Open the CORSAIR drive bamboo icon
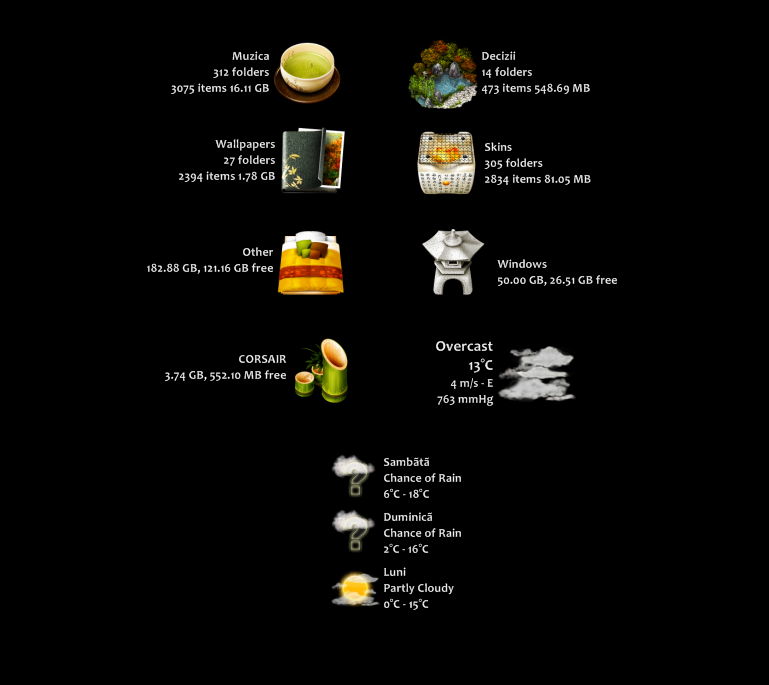 323,370
